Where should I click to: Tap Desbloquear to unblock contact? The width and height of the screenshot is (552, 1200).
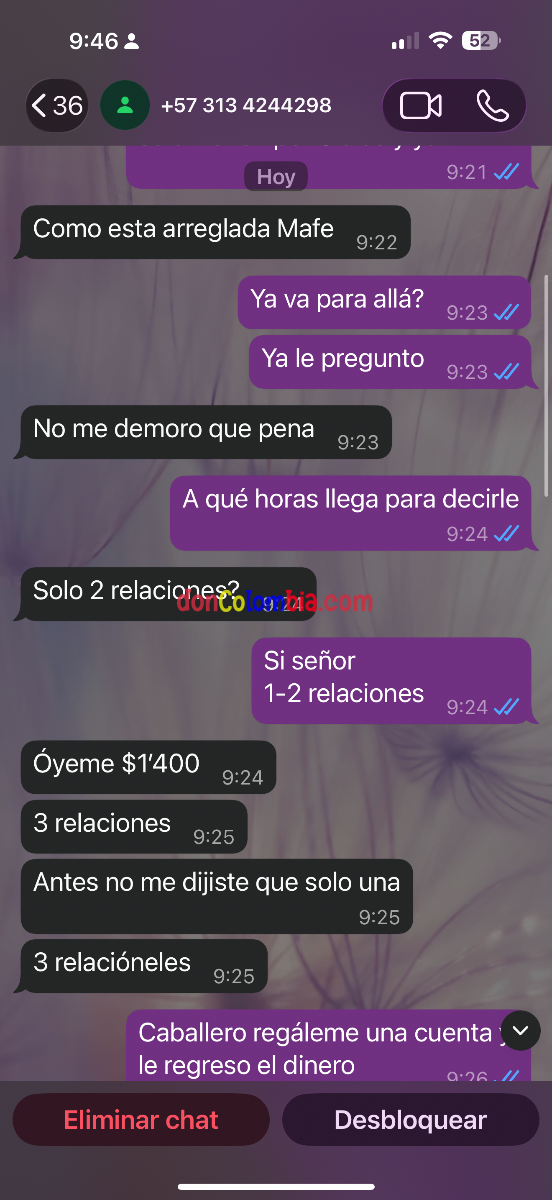pyautogui.click(x=411, y=1120)
